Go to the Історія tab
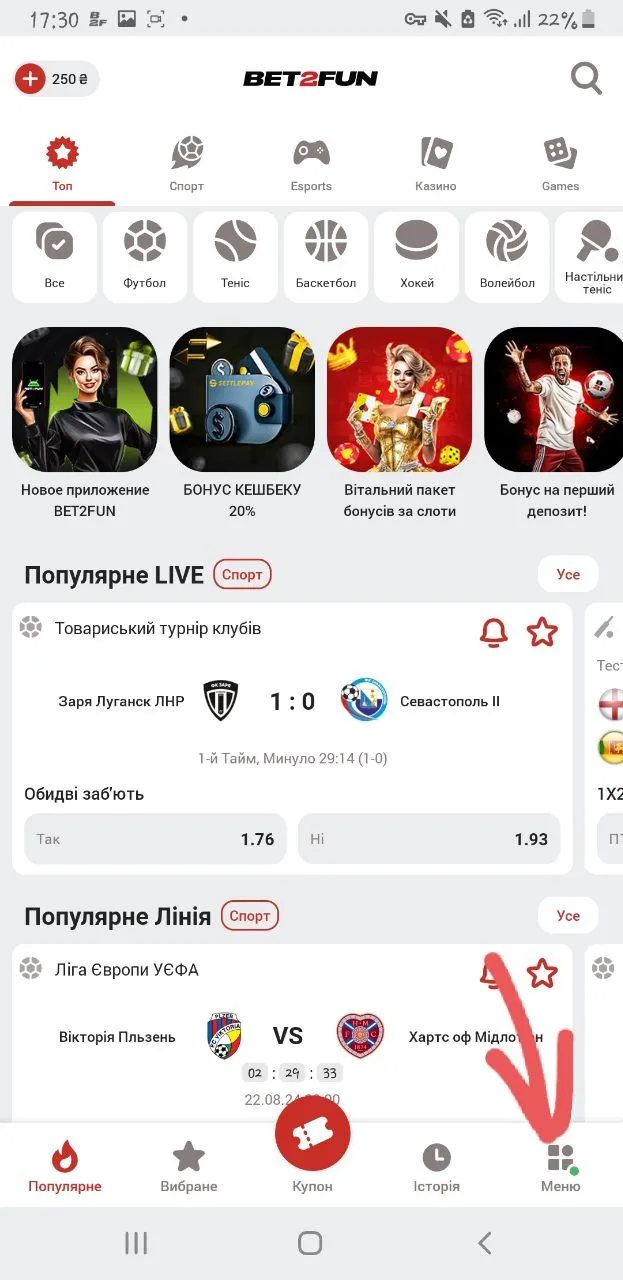 (436, 1168)
